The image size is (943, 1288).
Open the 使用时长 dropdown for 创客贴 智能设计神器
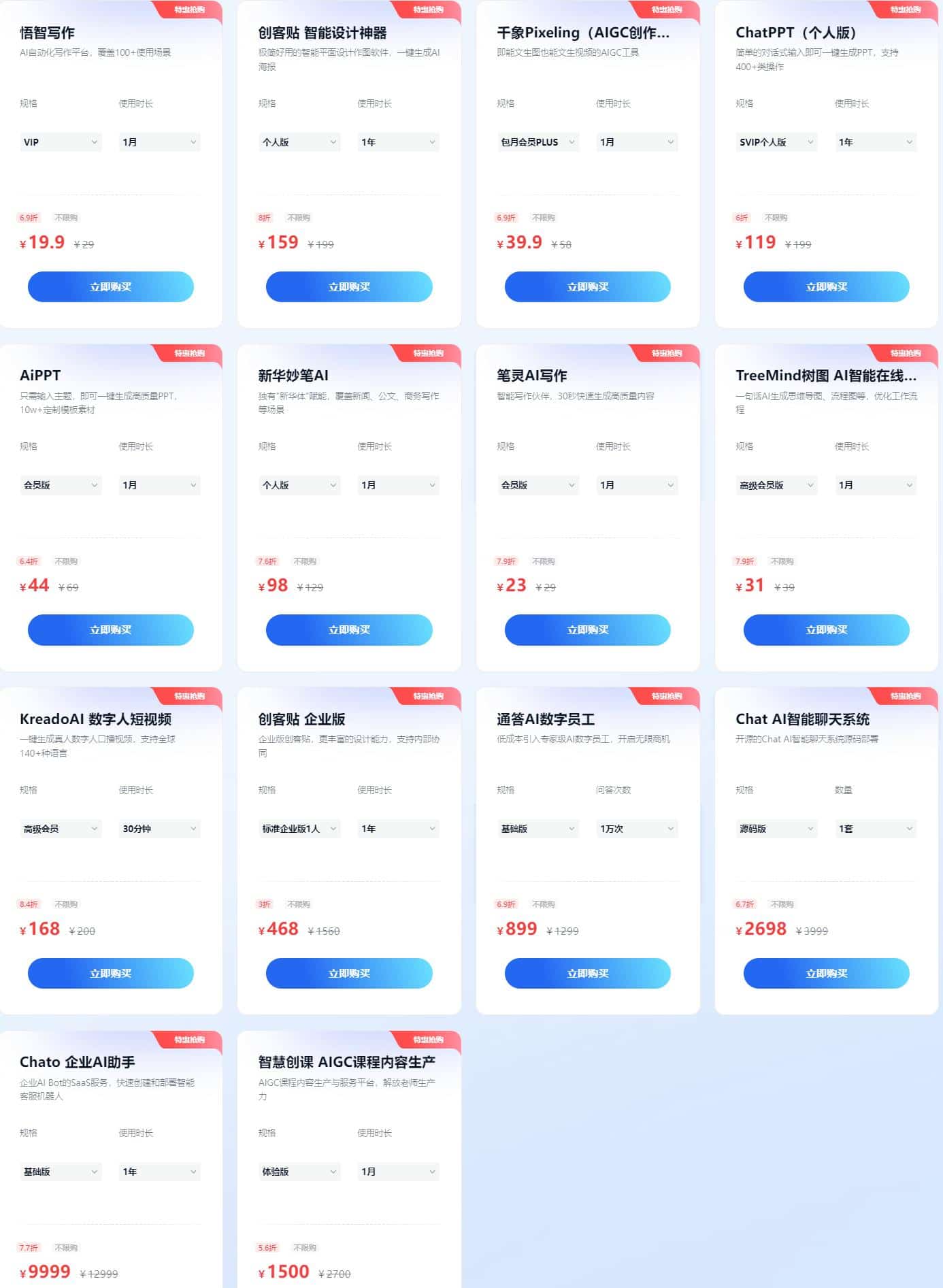[x=398, y=142]
